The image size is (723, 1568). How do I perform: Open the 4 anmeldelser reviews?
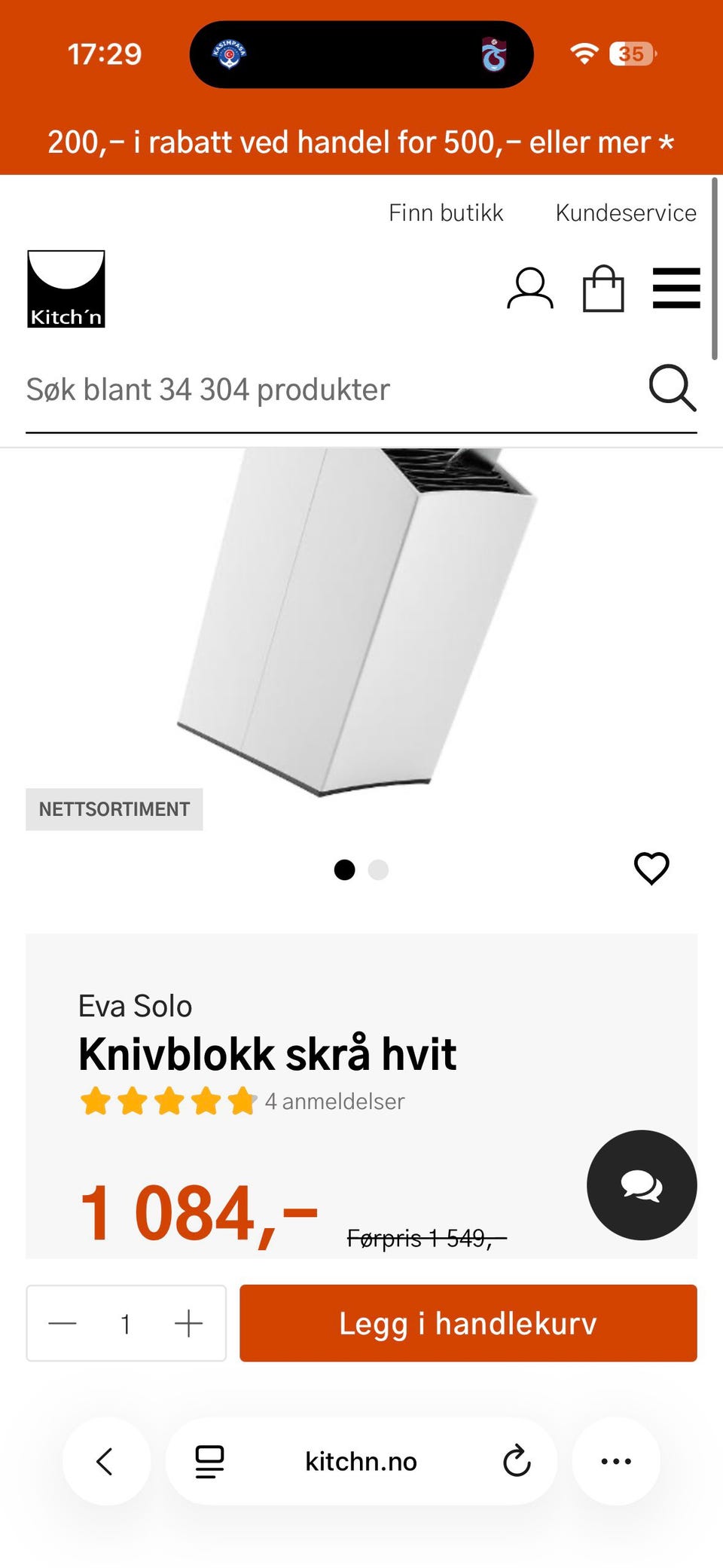tap(334, 1102)
